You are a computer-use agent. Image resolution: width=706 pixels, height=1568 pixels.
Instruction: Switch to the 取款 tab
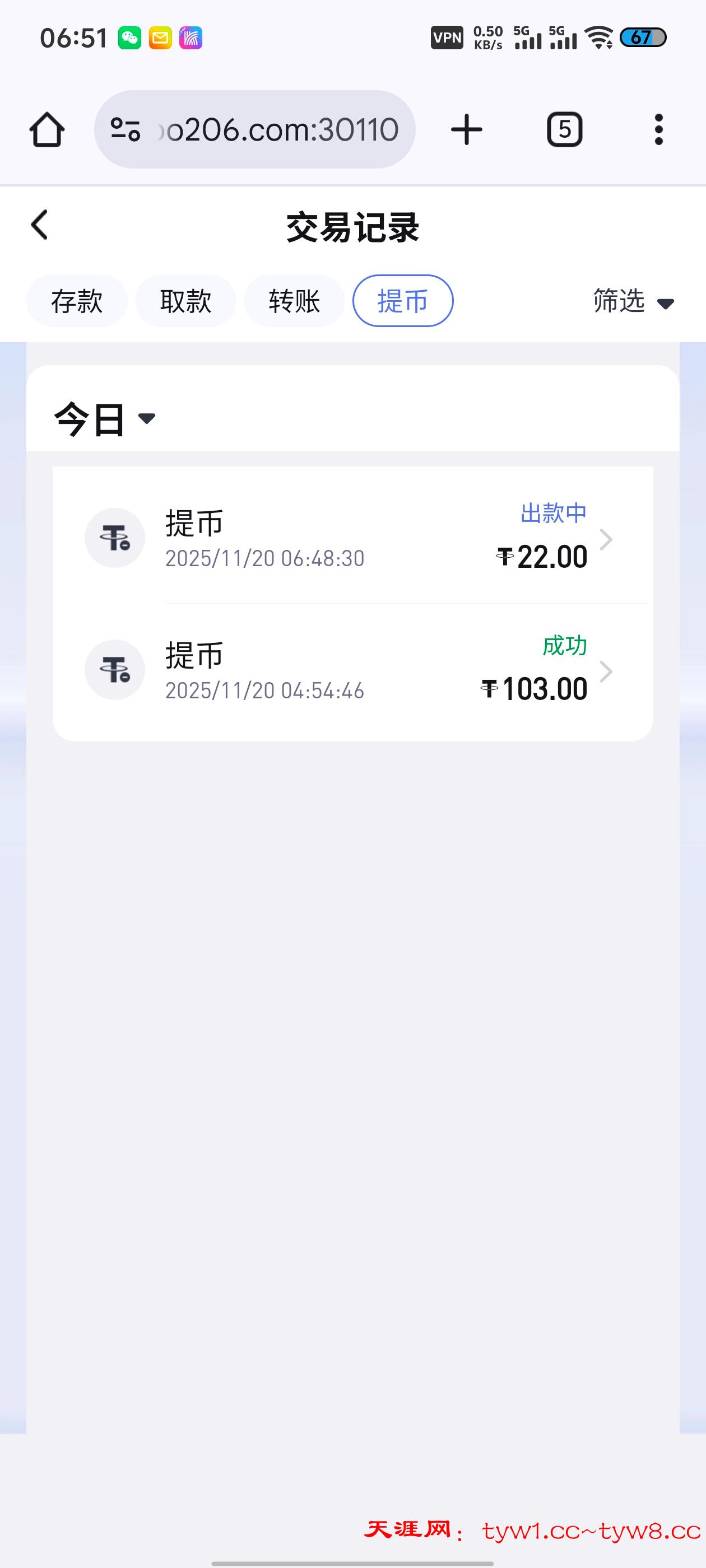(x=185, y=301)
